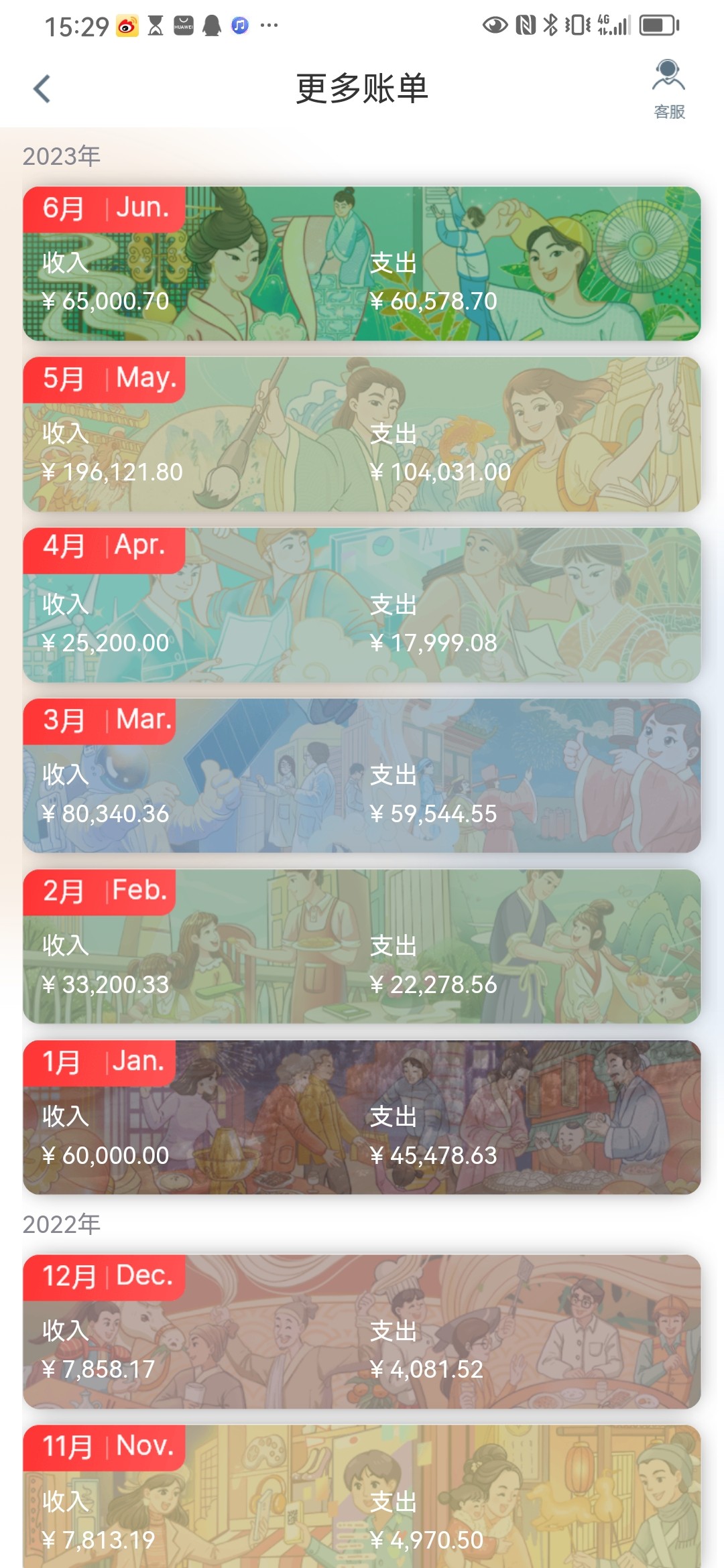Go back from the 更多账单 page
Viewport: 724px width, 1568px height.
pos(42,88)
